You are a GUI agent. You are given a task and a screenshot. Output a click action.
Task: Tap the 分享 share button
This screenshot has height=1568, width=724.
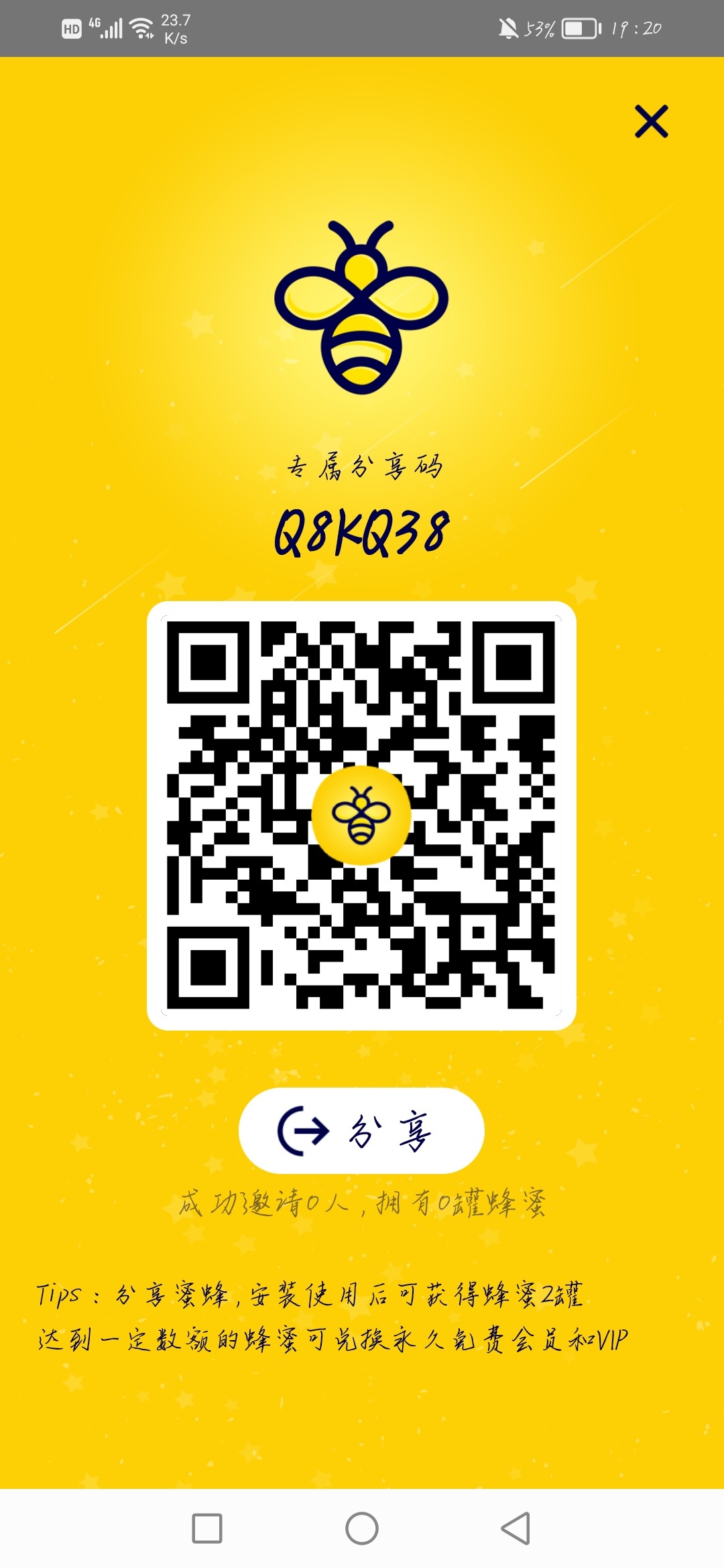click(361, 1130)
